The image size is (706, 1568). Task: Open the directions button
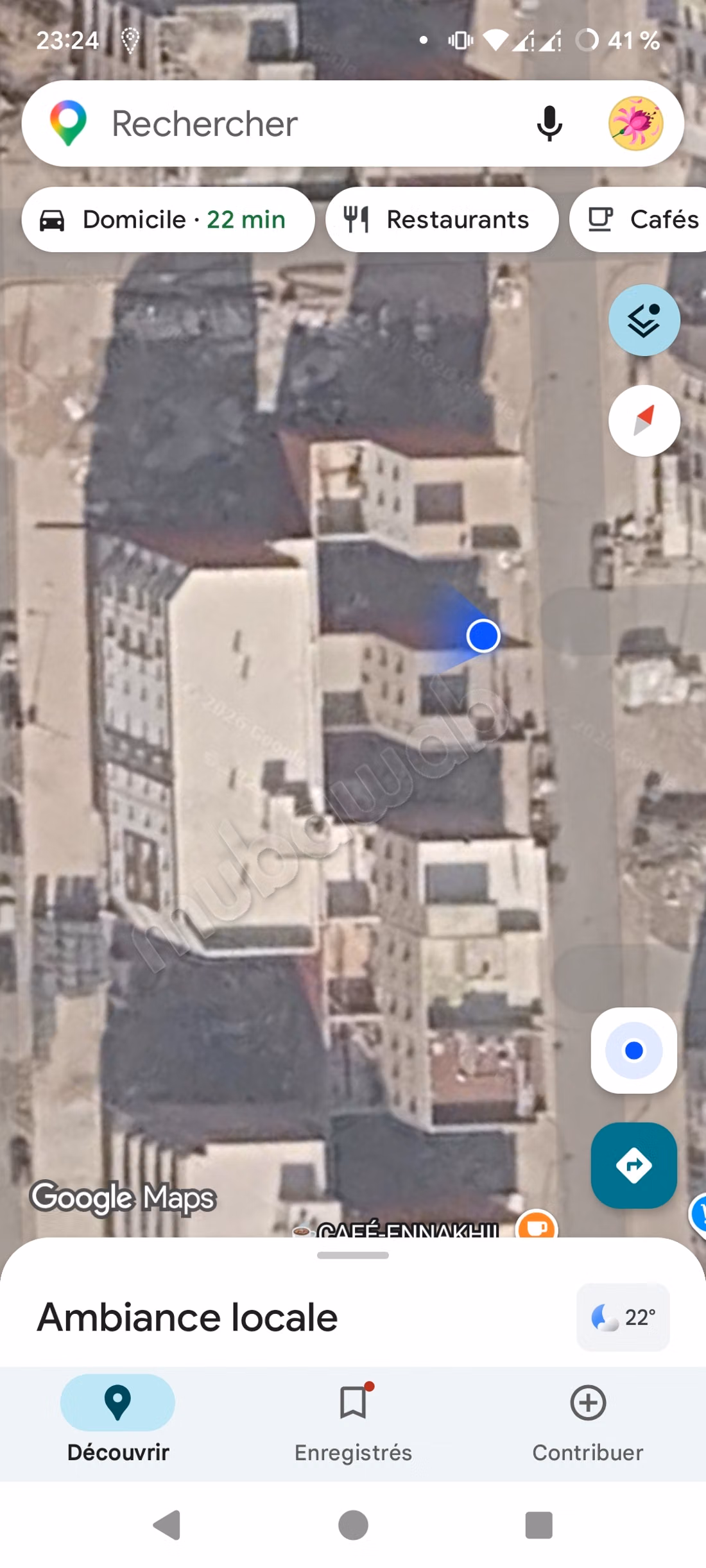pyautogui.click(x=634, y=1165)
